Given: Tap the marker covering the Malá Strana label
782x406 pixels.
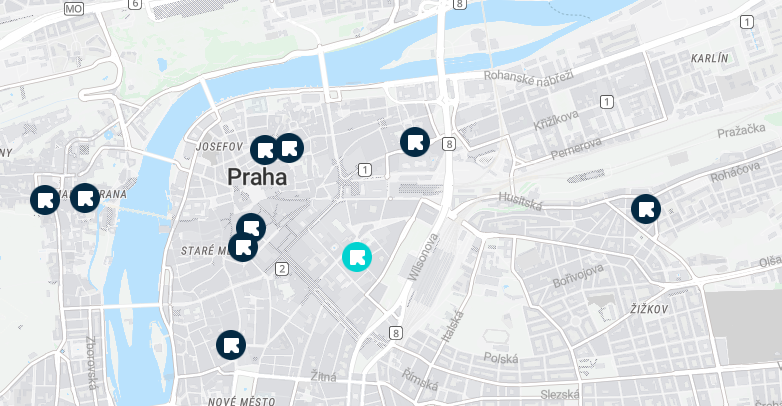Looking at the screenshot, I should click(84, 197).
